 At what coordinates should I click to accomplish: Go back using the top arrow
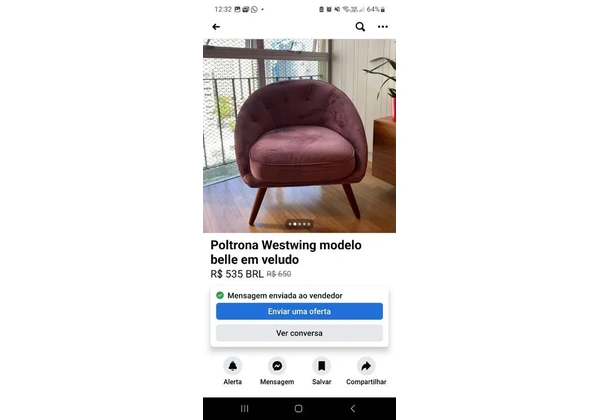216,27
